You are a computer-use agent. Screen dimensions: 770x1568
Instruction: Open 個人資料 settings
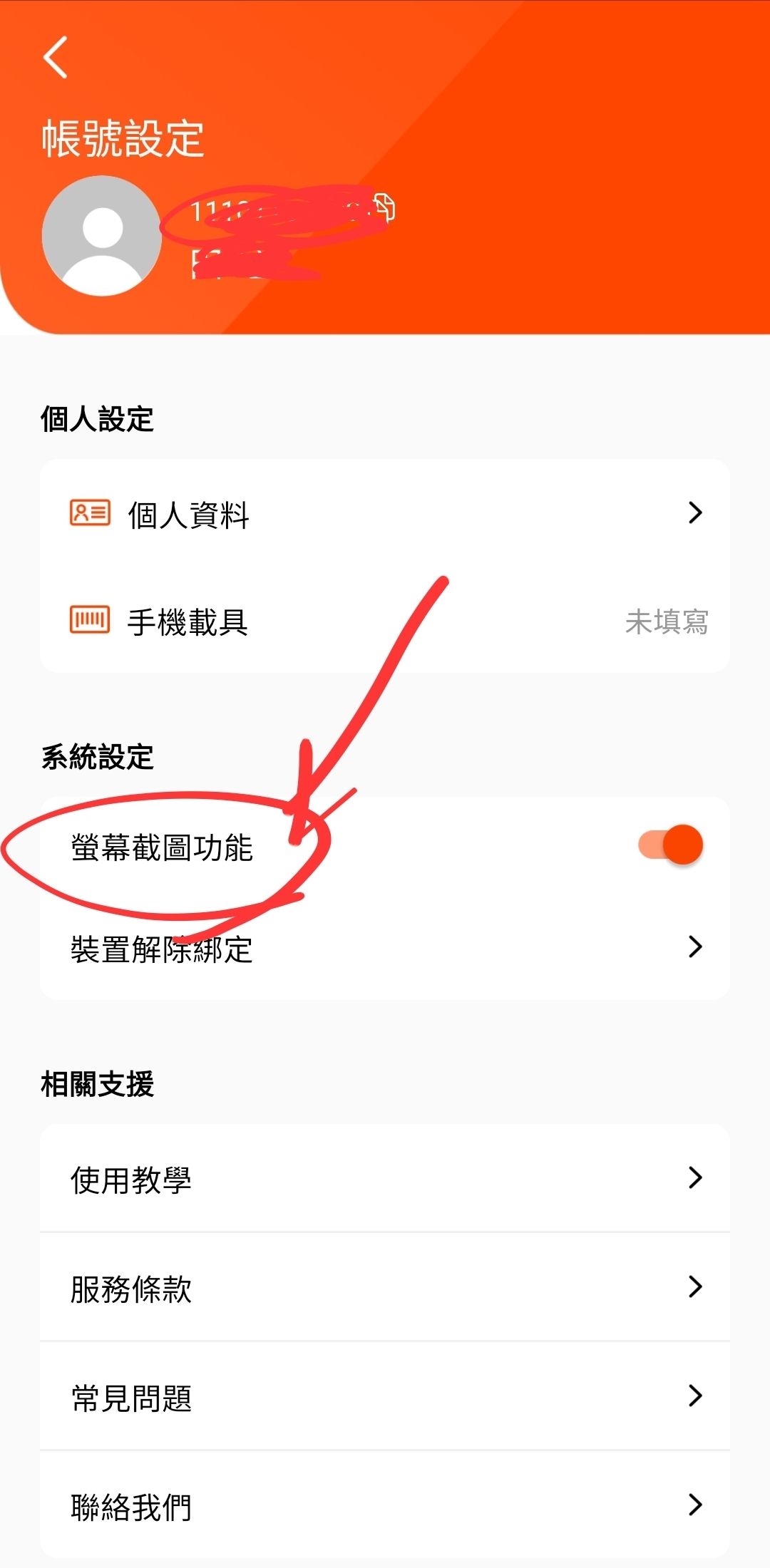(385, 513)
